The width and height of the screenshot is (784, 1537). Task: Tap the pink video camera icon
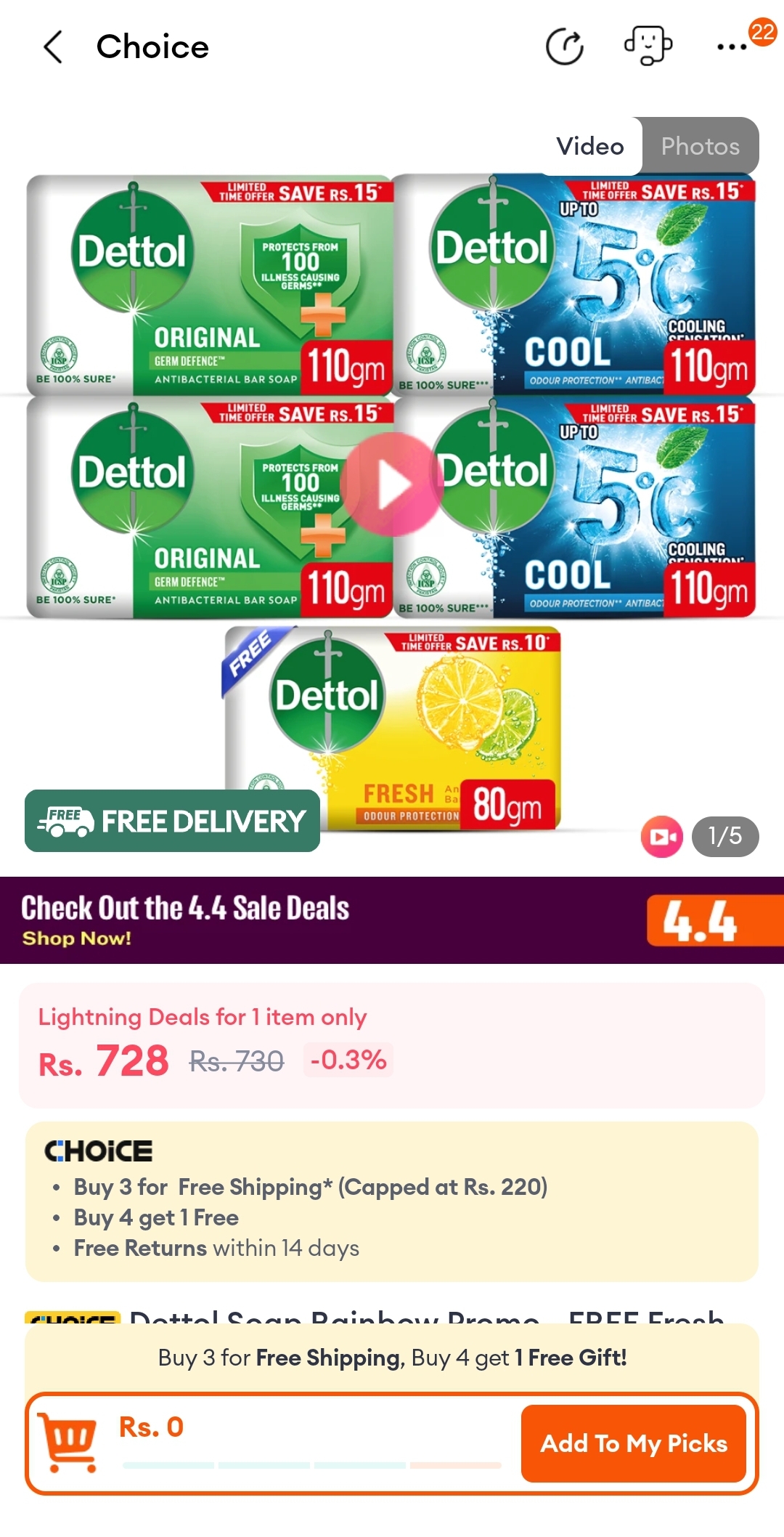pyautogui.click(x=661, y=837)
